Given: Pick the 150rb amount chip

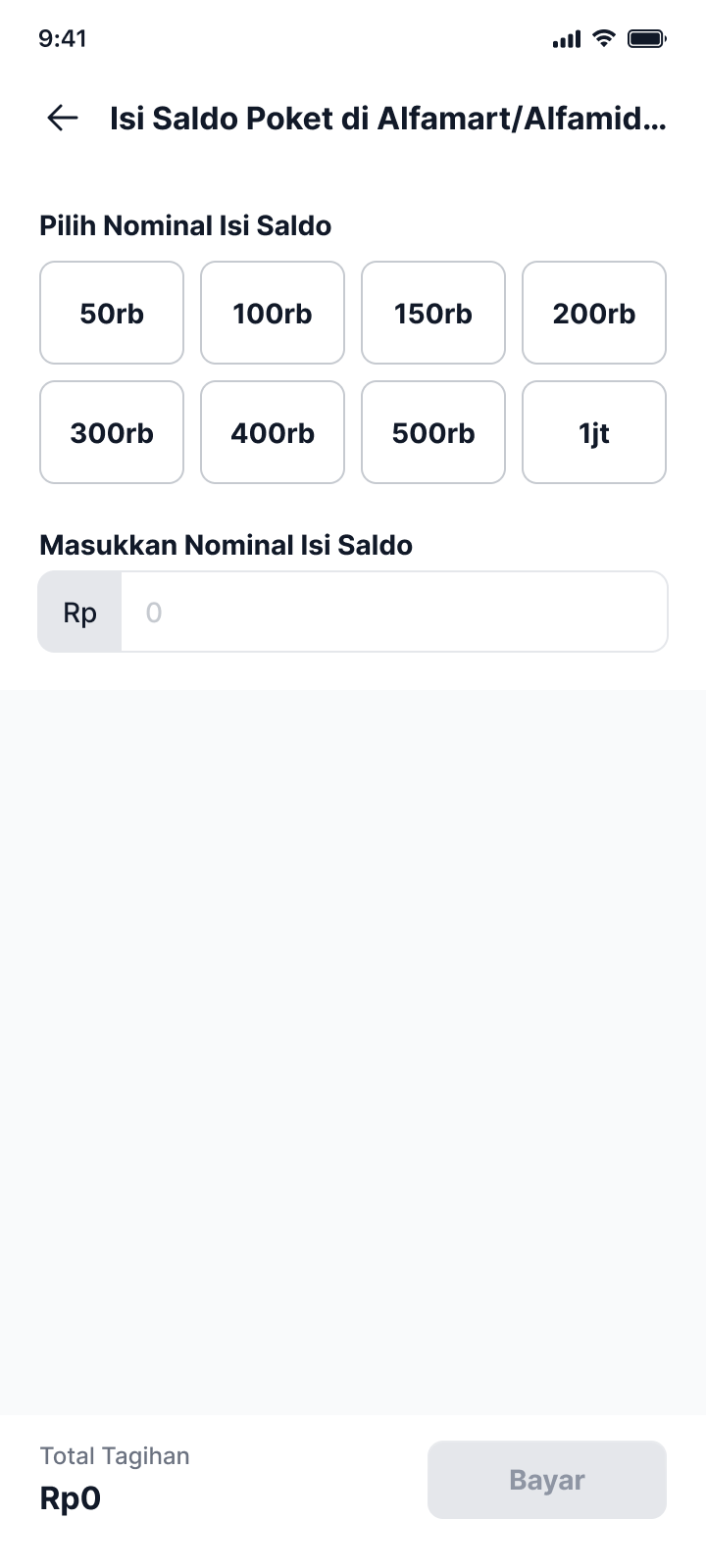Looking at the screenshot, I should point(433,313).
